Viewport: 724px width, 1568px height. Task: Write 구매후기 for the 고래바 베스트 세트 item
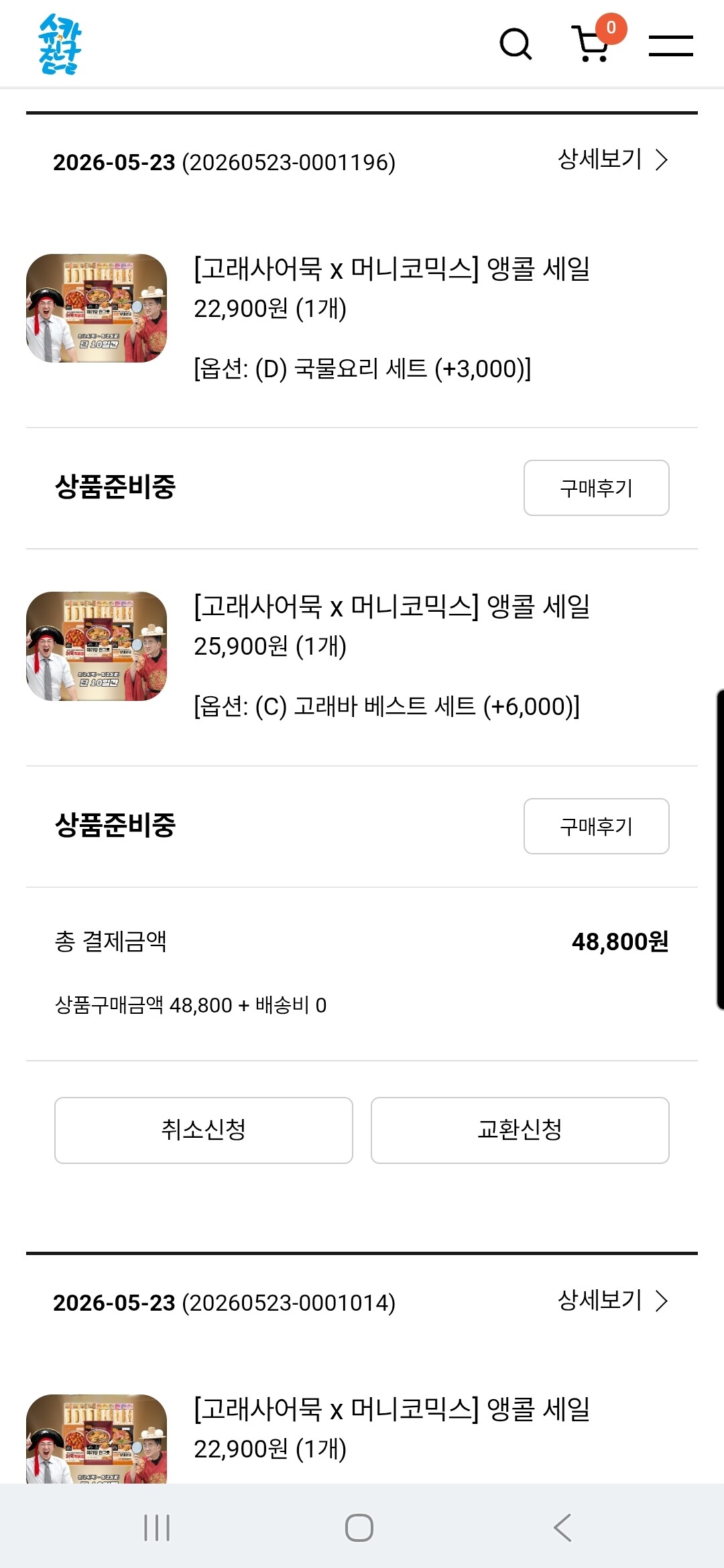[x=596, y=826]
